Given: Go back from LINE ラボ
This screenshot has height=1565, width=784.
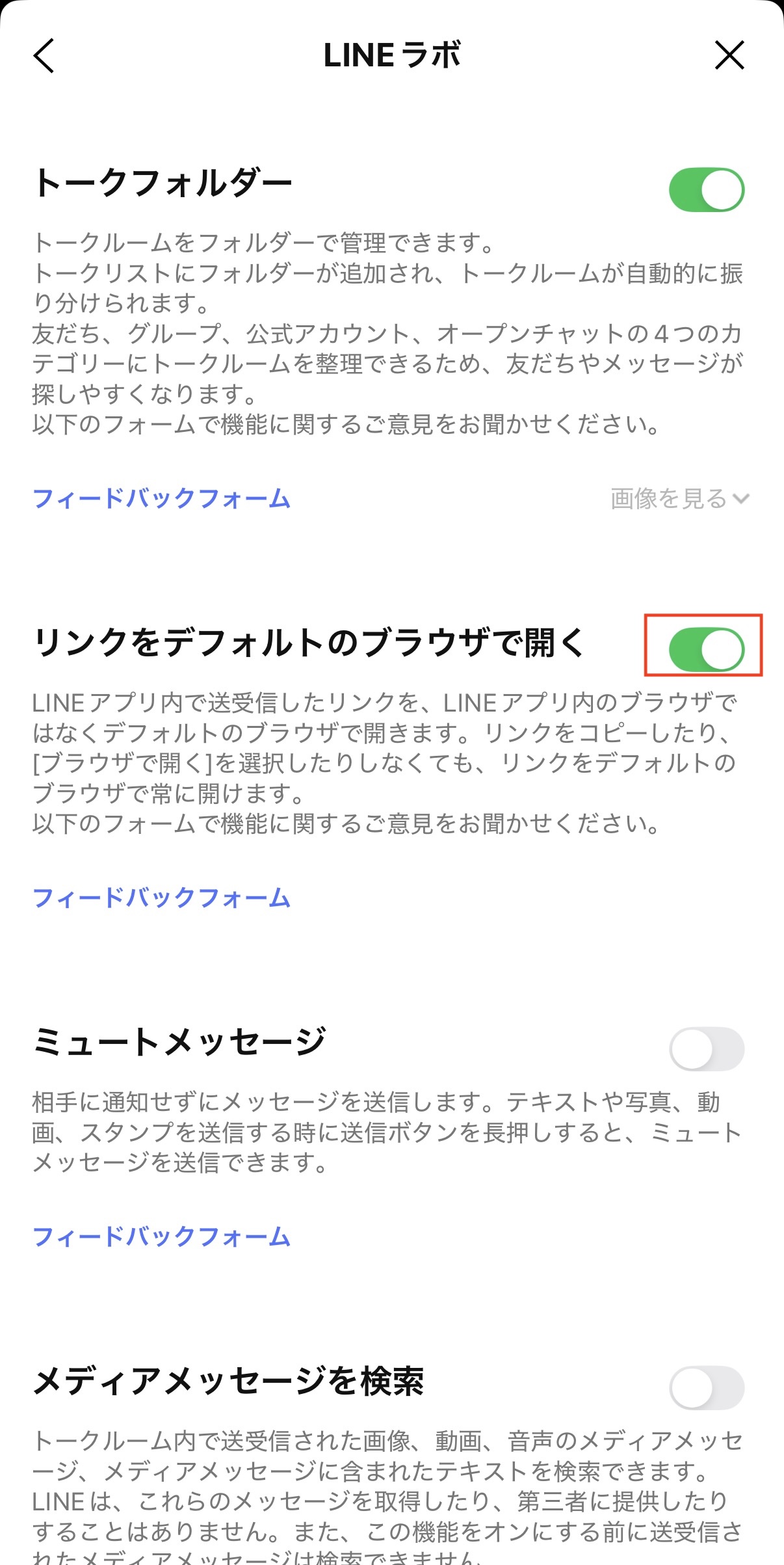Looking at the screenshot, I should 44,56.
